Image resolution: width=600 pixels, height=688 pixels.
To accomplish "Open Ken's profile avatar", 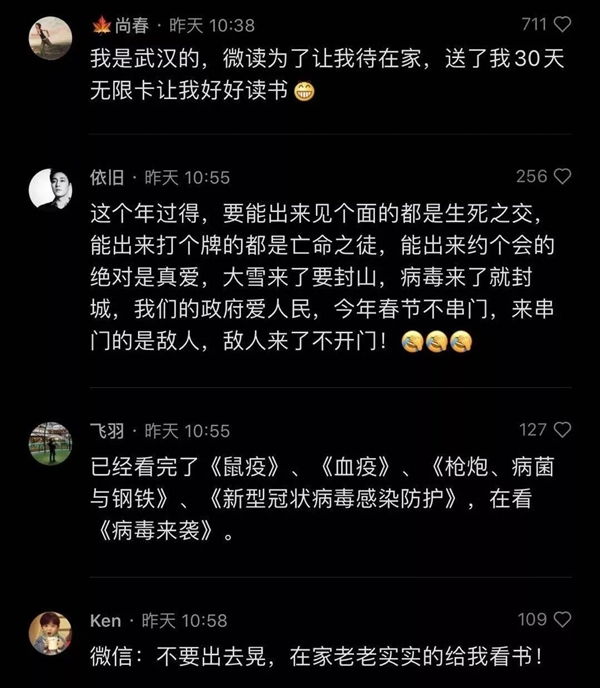I will coord(50,632).
